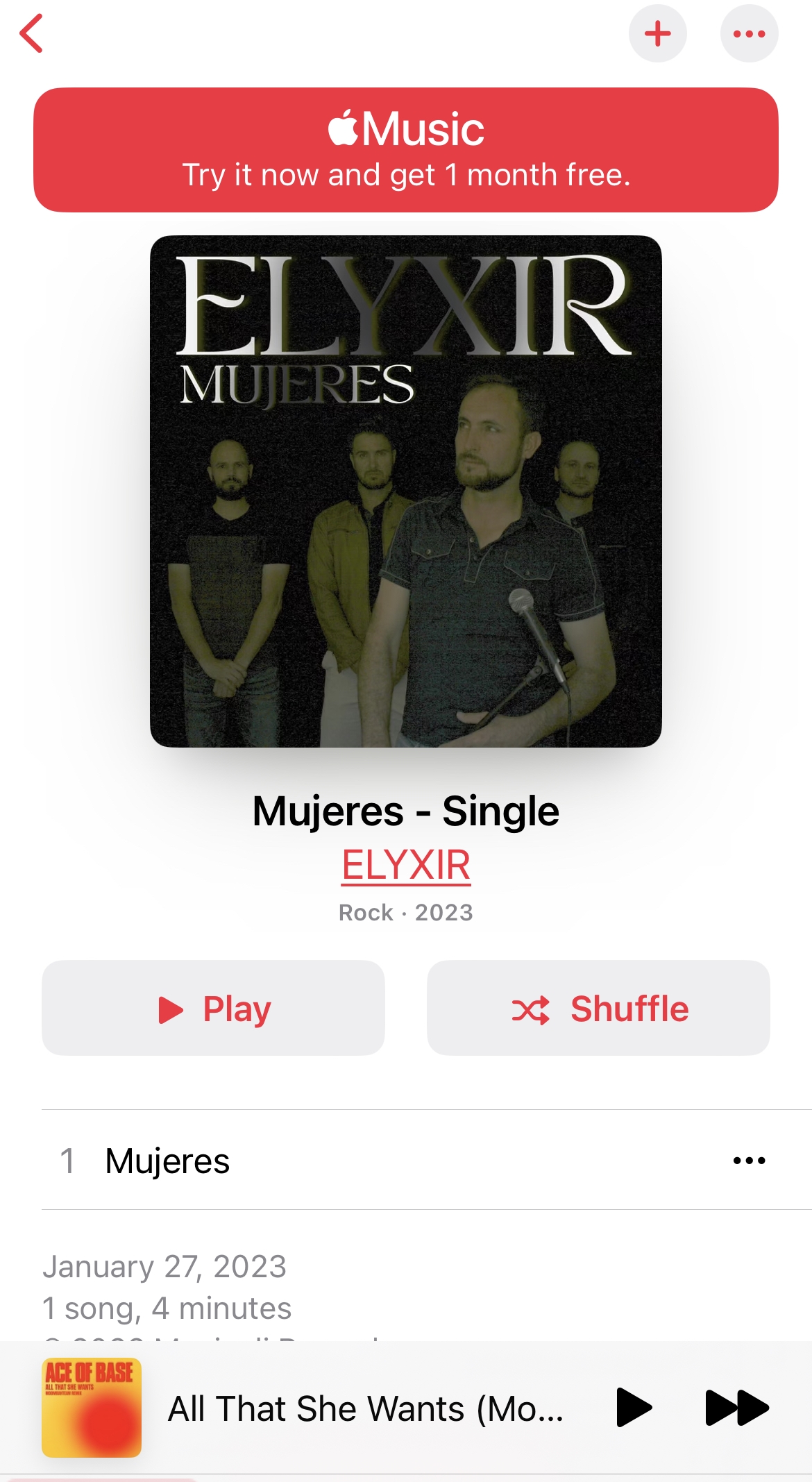Play the Mujeres single
812x1482 pixels.
(x=213, y=1008)
